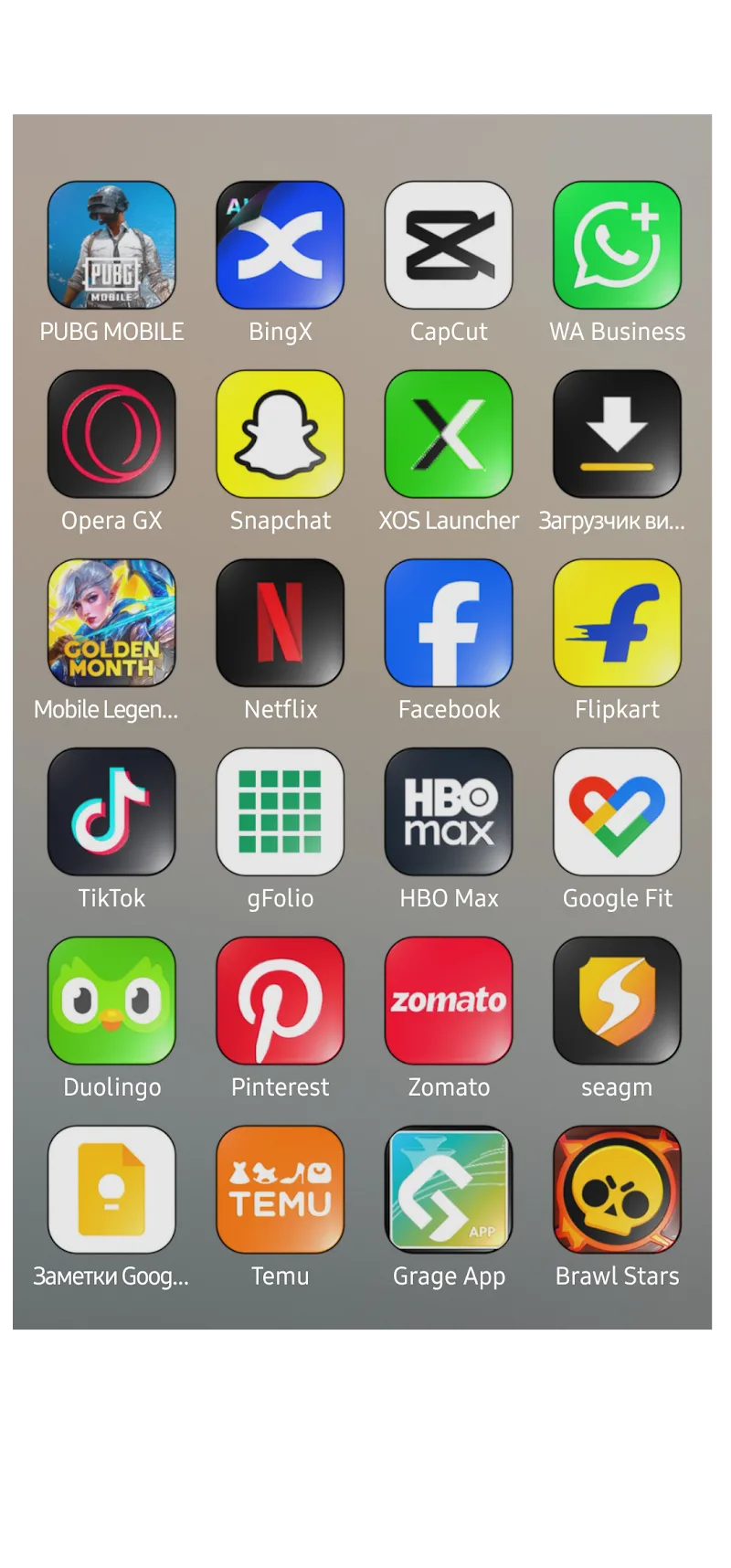
Task: Launch Mobile Legends
Action: point(111,622)
